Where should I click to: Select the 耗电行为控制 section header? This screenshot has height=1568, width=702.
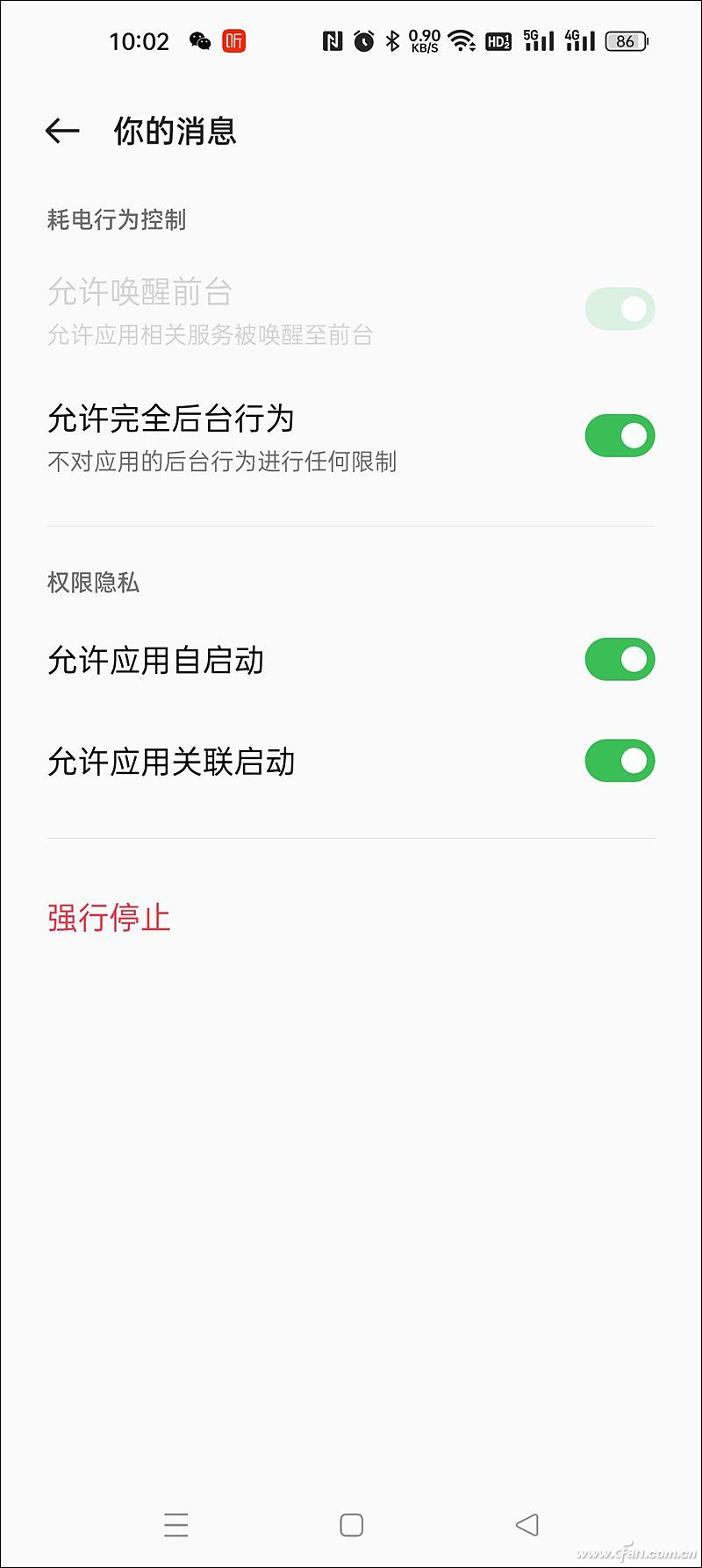pos(118,220)
